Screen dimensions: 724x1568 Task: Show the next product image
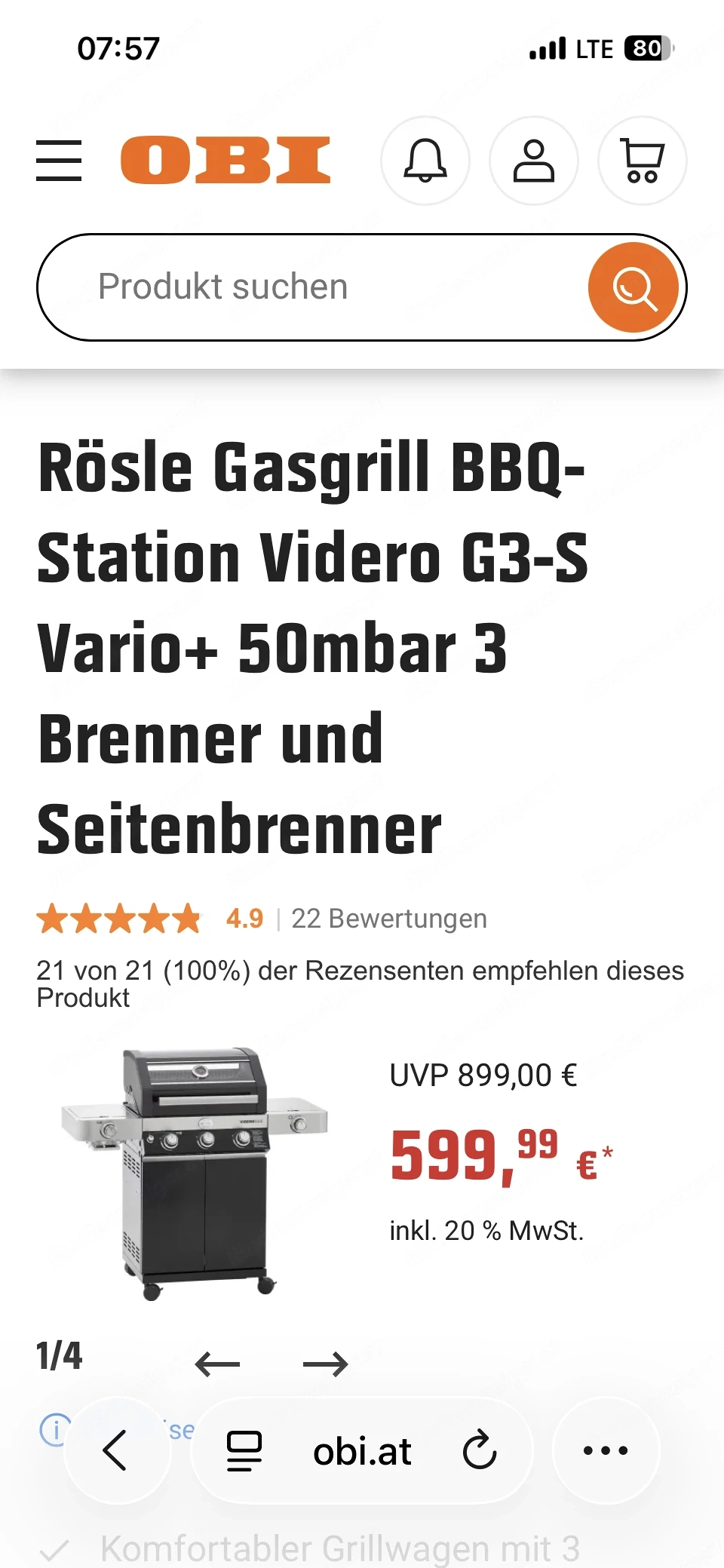coord(325,1363)
